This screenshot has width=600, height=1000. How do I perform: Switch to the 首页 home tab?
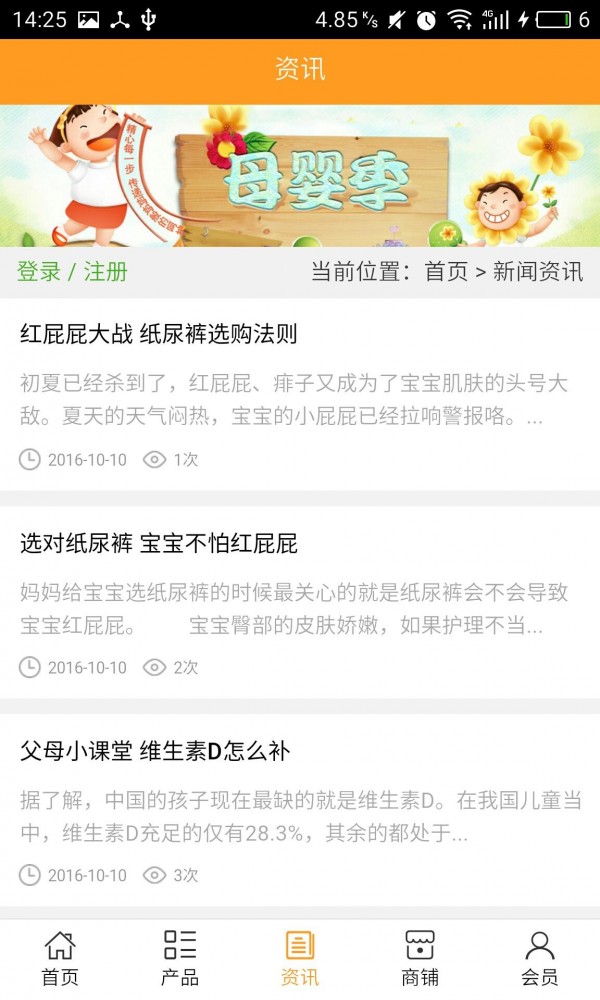click(60, 958)
